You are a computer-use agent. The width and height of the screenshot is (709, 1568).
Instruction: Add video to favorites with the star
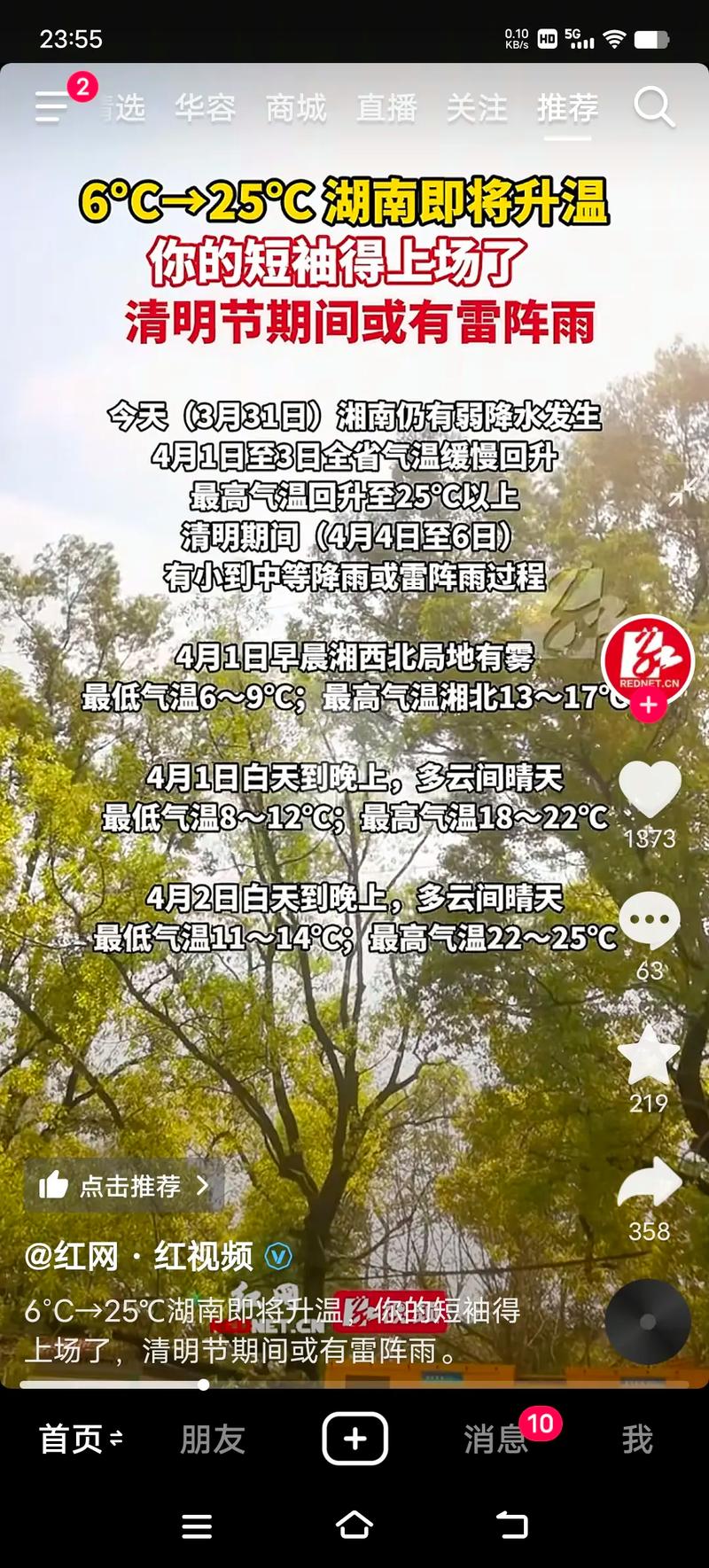coord(649,1055)
